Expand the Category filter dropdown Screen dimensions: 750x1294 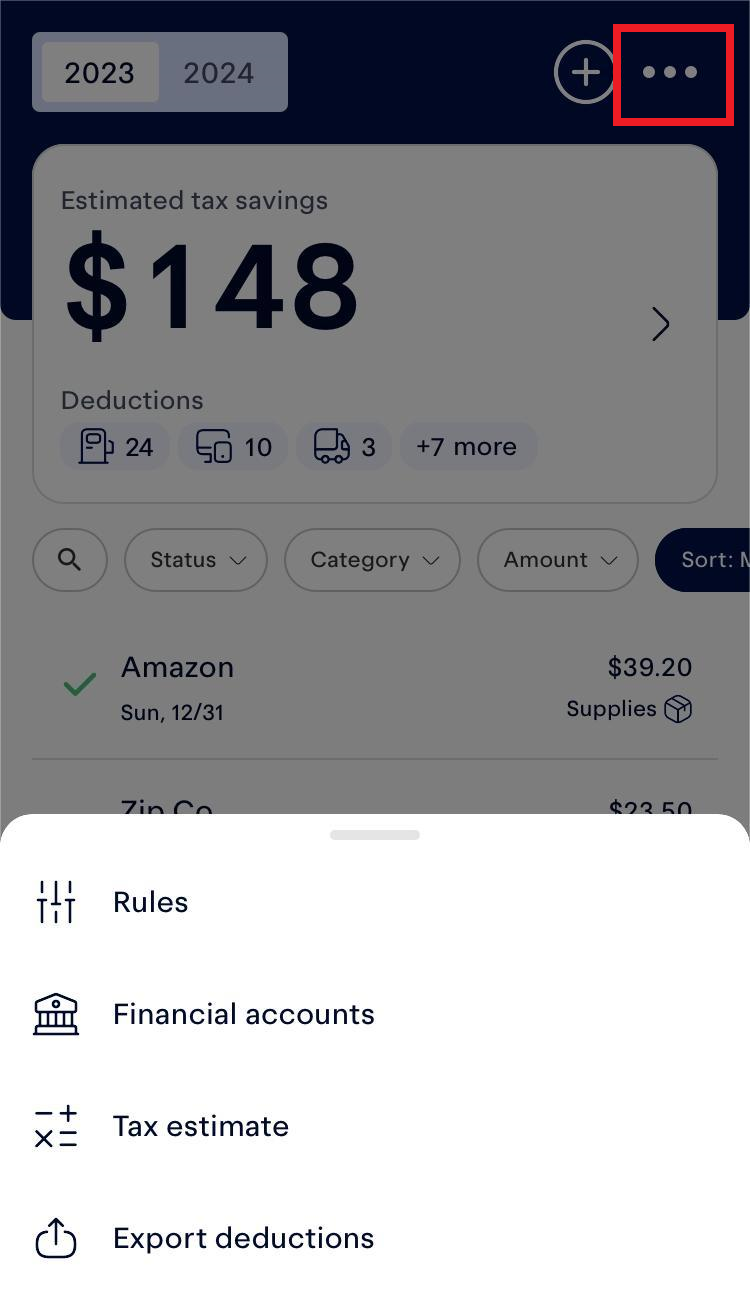[373, 560]
